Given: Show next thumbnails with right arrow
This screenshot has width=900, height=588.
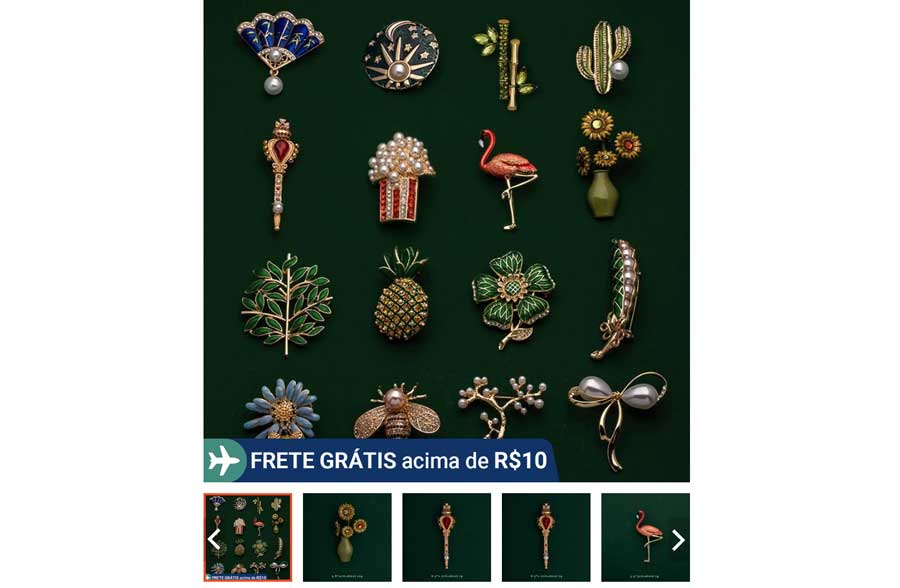Looking at the screenshot, I should click(x=678, y=540).
